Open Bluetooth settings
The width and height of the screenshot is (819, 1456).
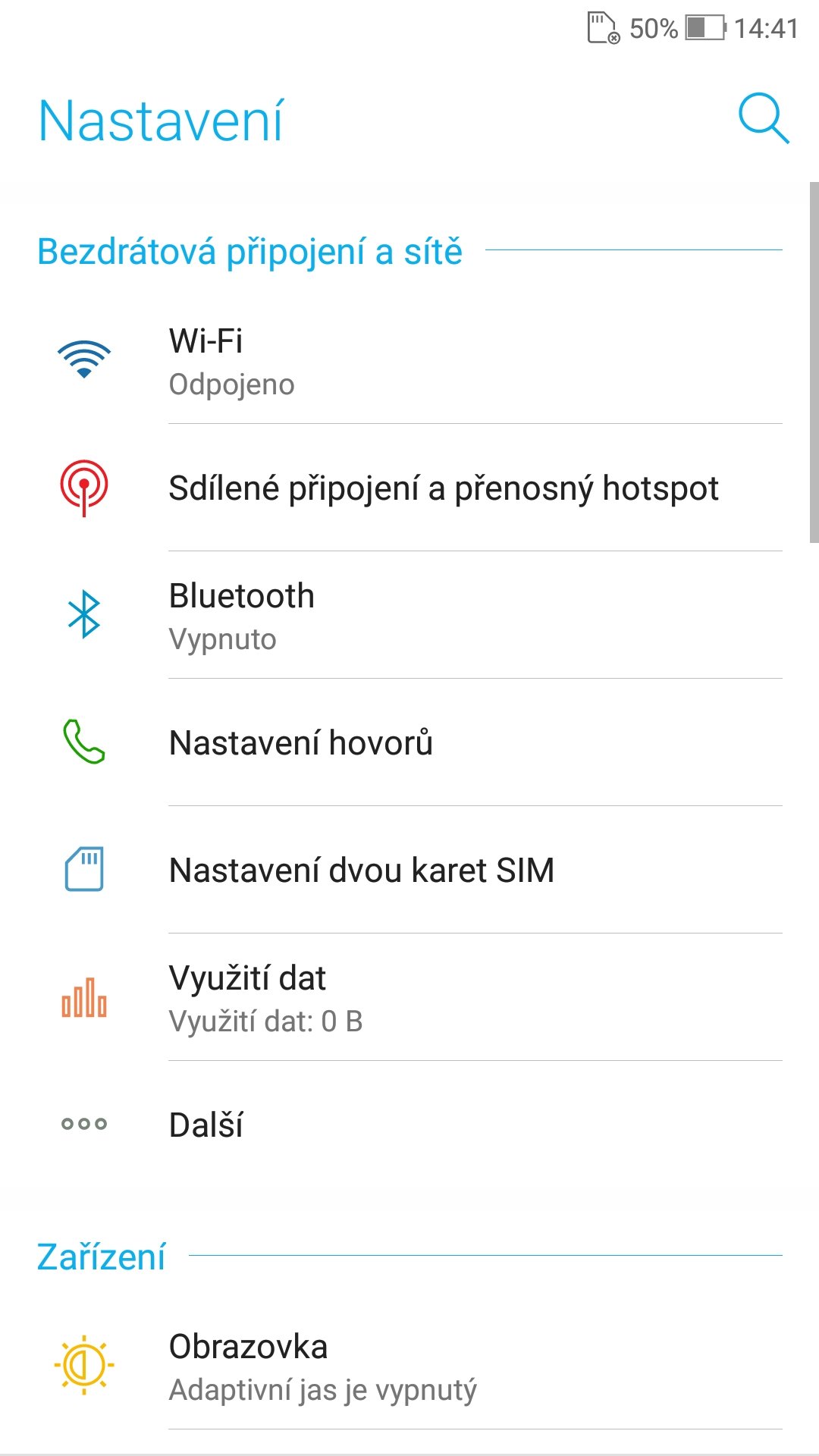409,616
